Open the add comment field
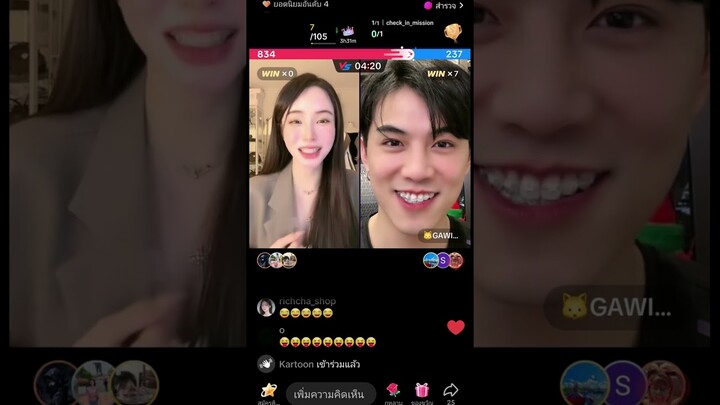This screenshot has width=720, height=405. coord(330,394)
